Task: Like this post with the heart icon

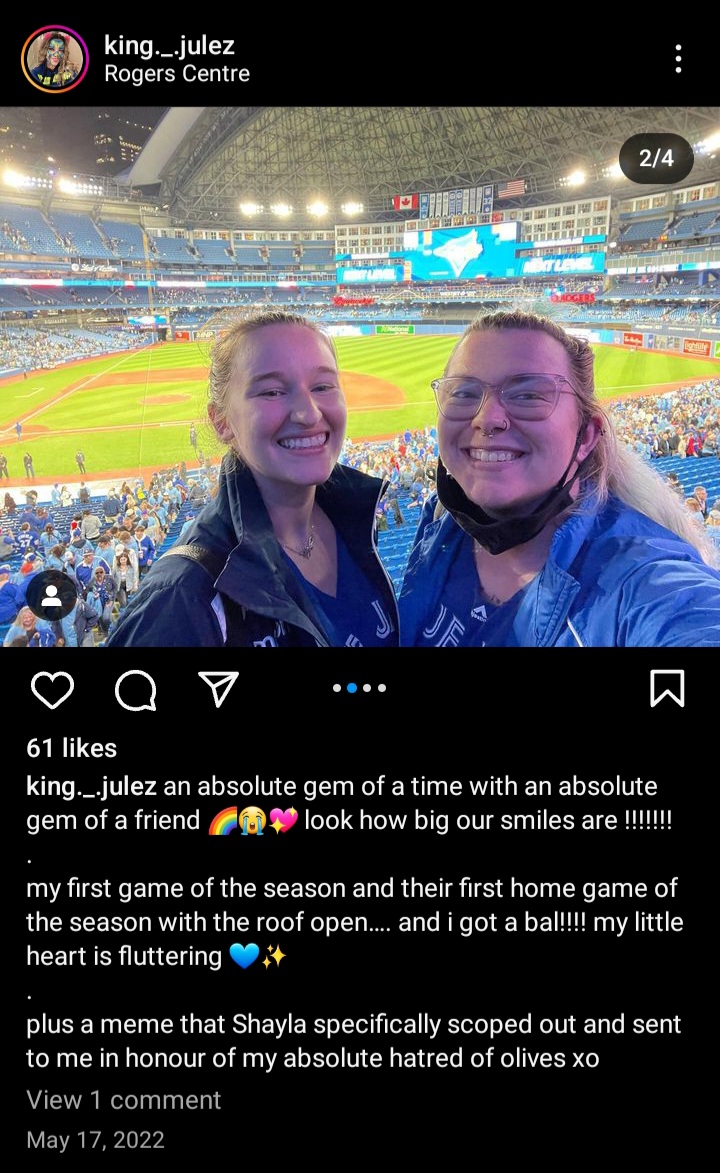Action: coord(52,689)
